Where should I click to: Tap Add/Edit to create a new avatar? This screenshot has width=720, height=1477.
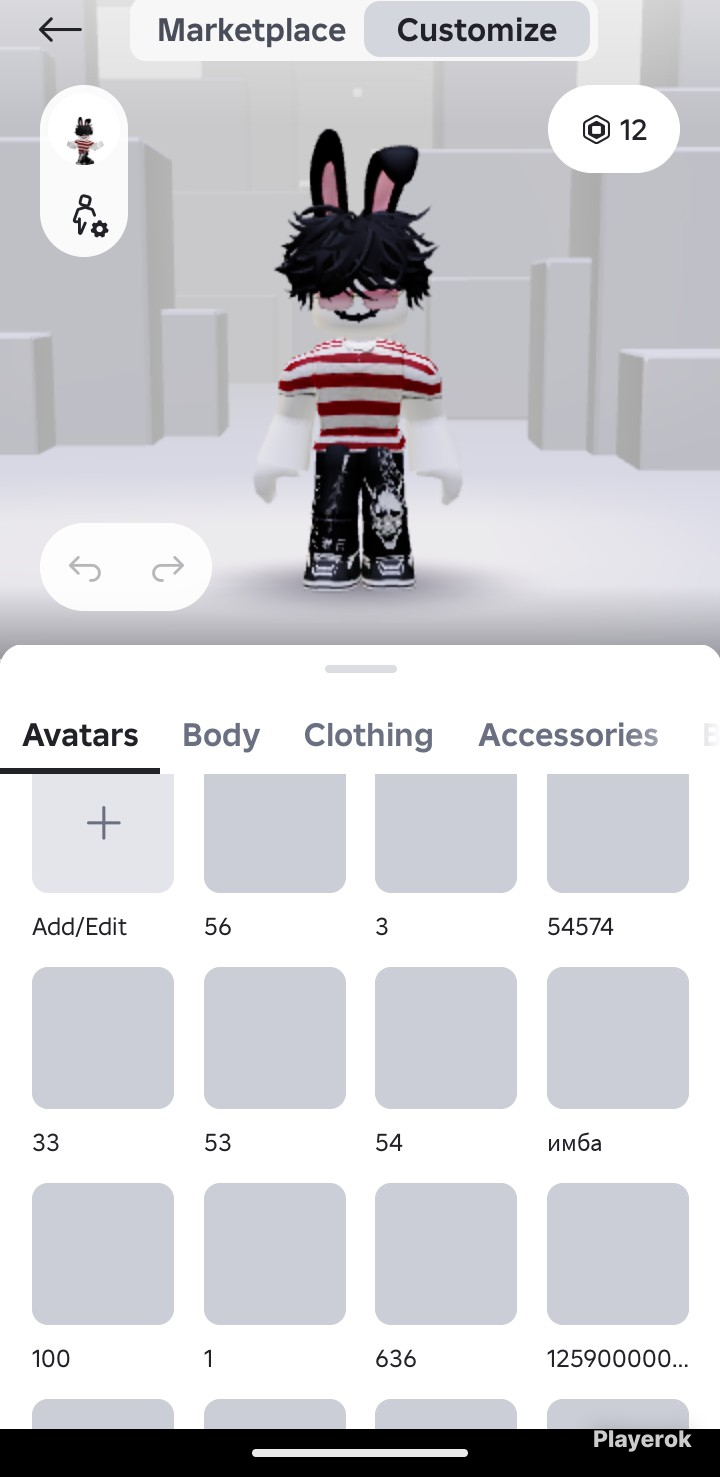pyautogui.click(x=103, y=833)
